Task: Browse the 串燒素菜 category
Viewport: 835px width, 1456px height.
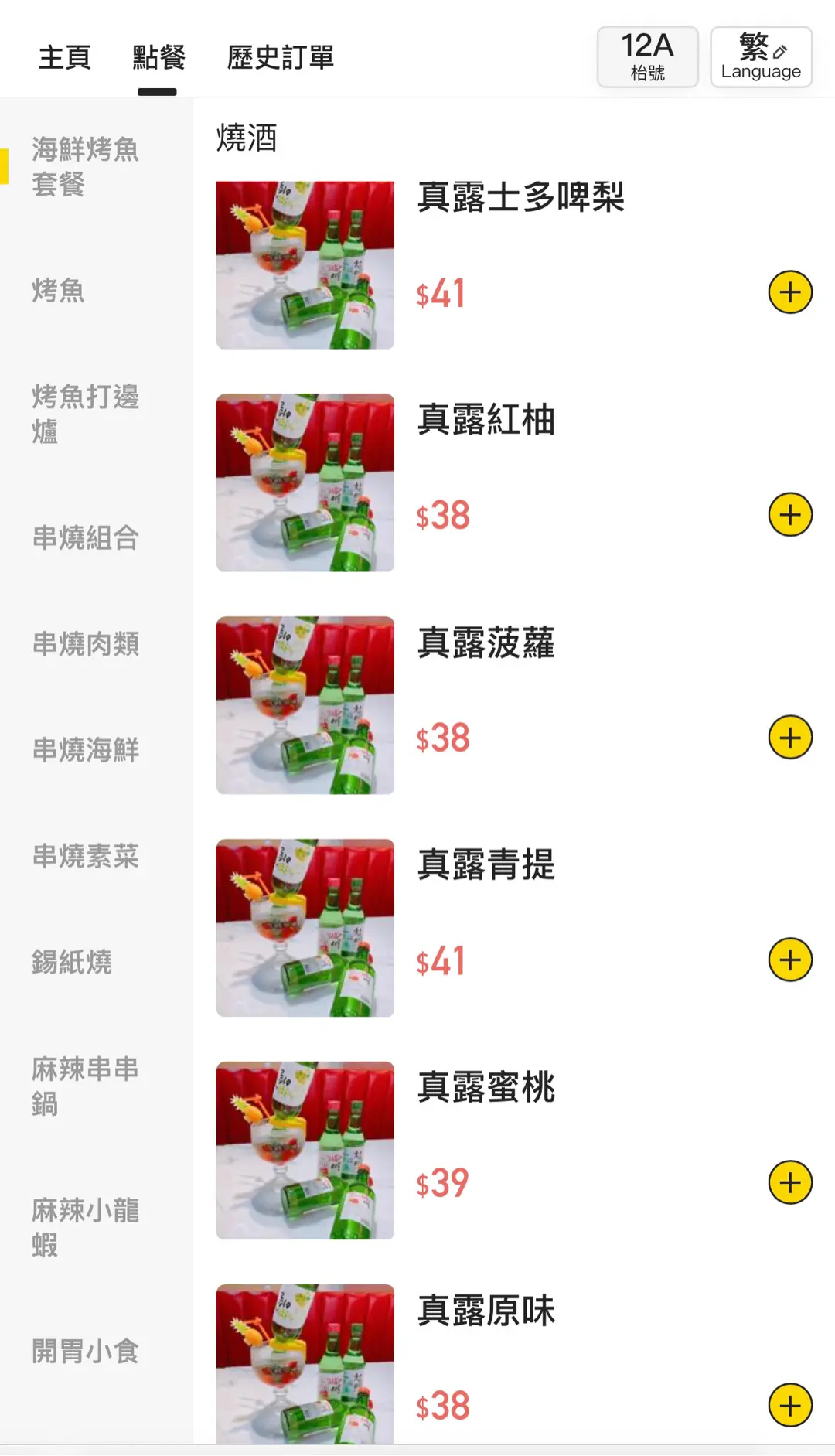Action: click(x=85, y=856)
